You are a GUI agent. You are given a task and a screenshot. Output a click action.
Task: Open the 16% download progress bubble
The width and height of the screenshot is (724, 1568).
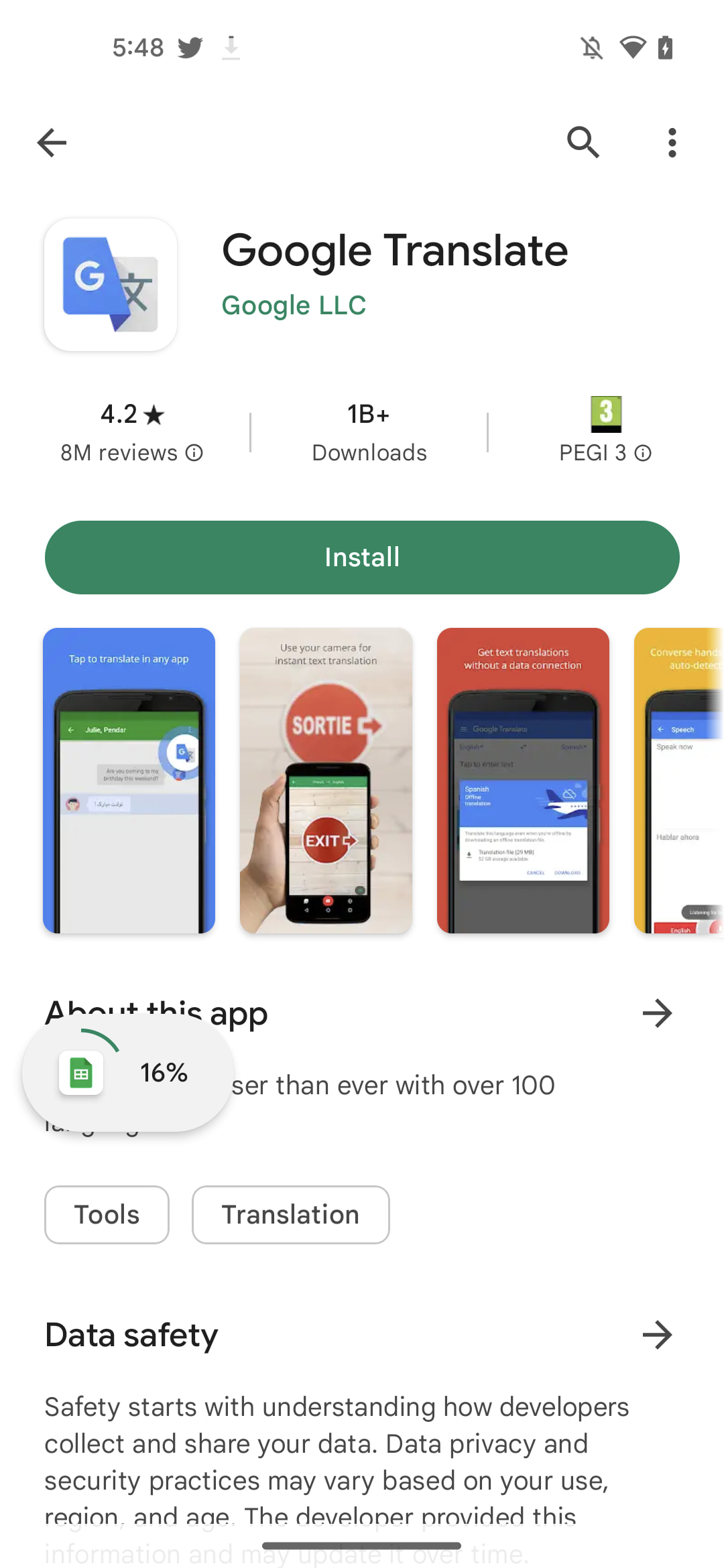click(x=127, y=1073)
